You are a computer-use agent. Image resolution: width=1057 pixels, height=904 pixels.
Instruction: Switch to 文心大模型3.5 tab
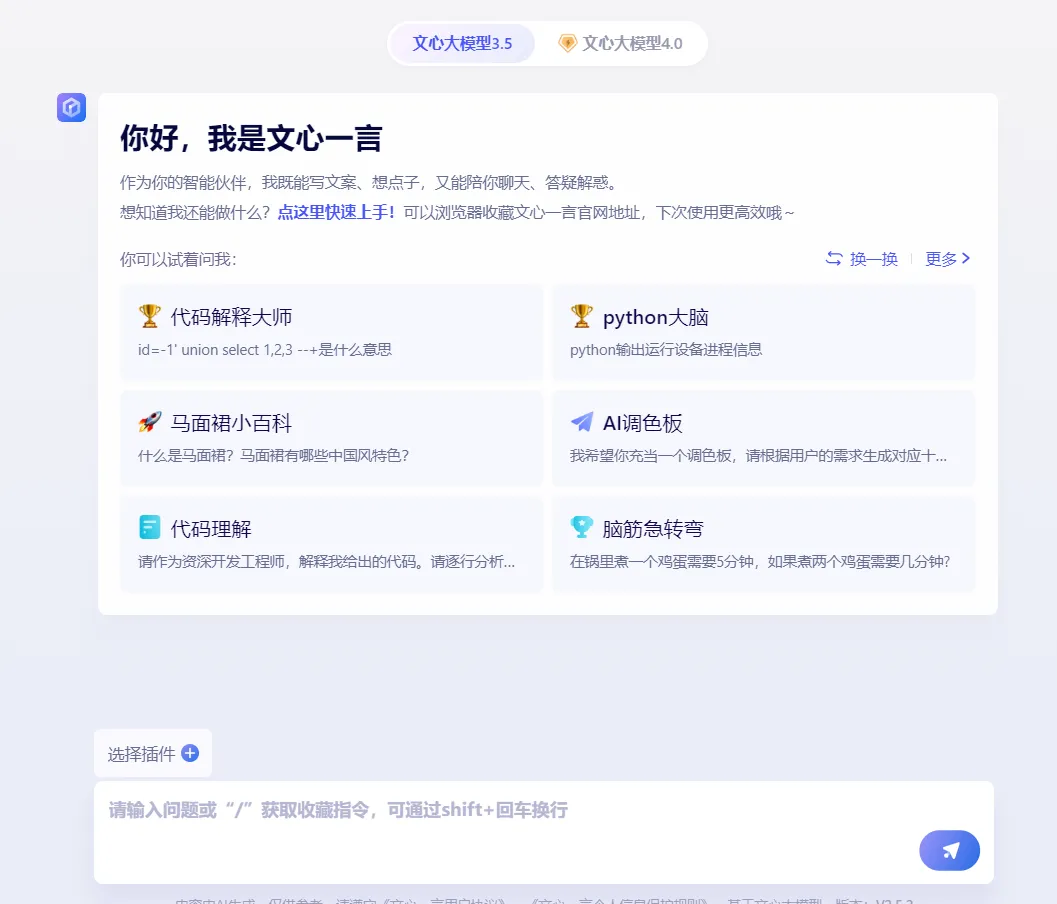coord(462,44)
